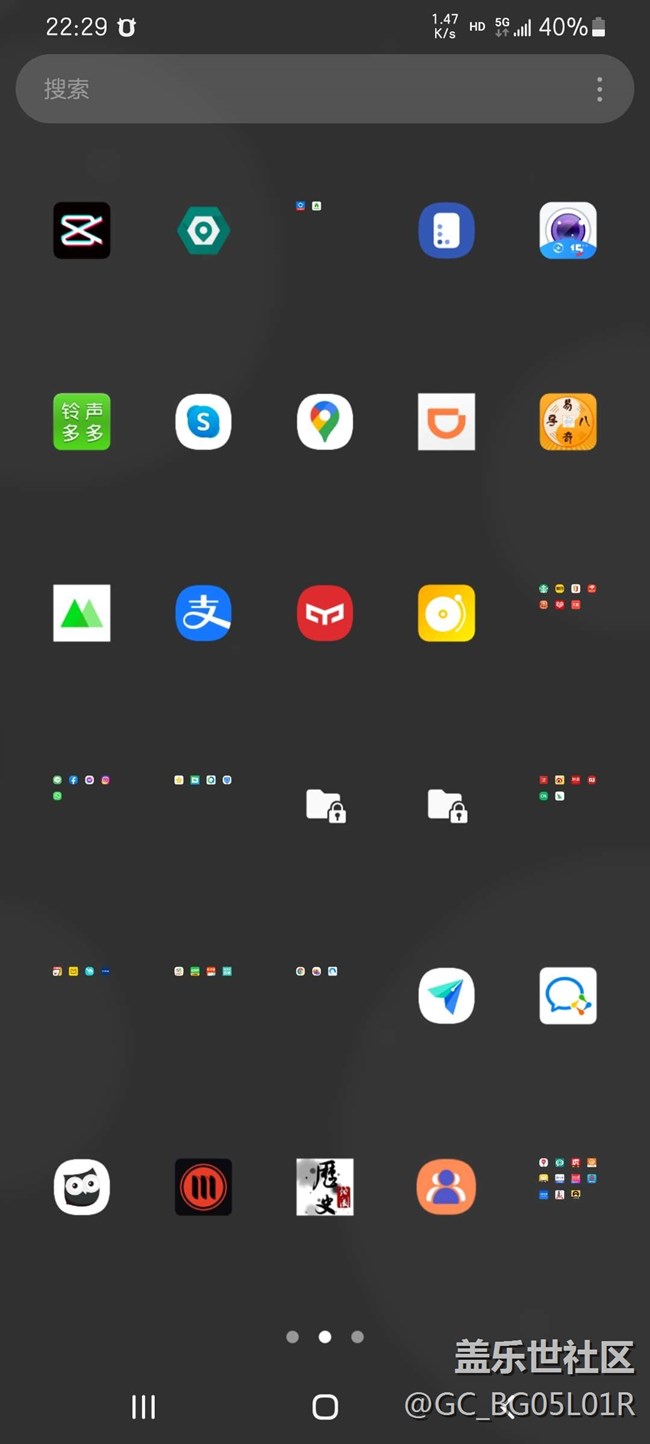Go to the phone's home screen
Image resolution: width=650 pixels, height=1444 pixels.
point(325,1407)
